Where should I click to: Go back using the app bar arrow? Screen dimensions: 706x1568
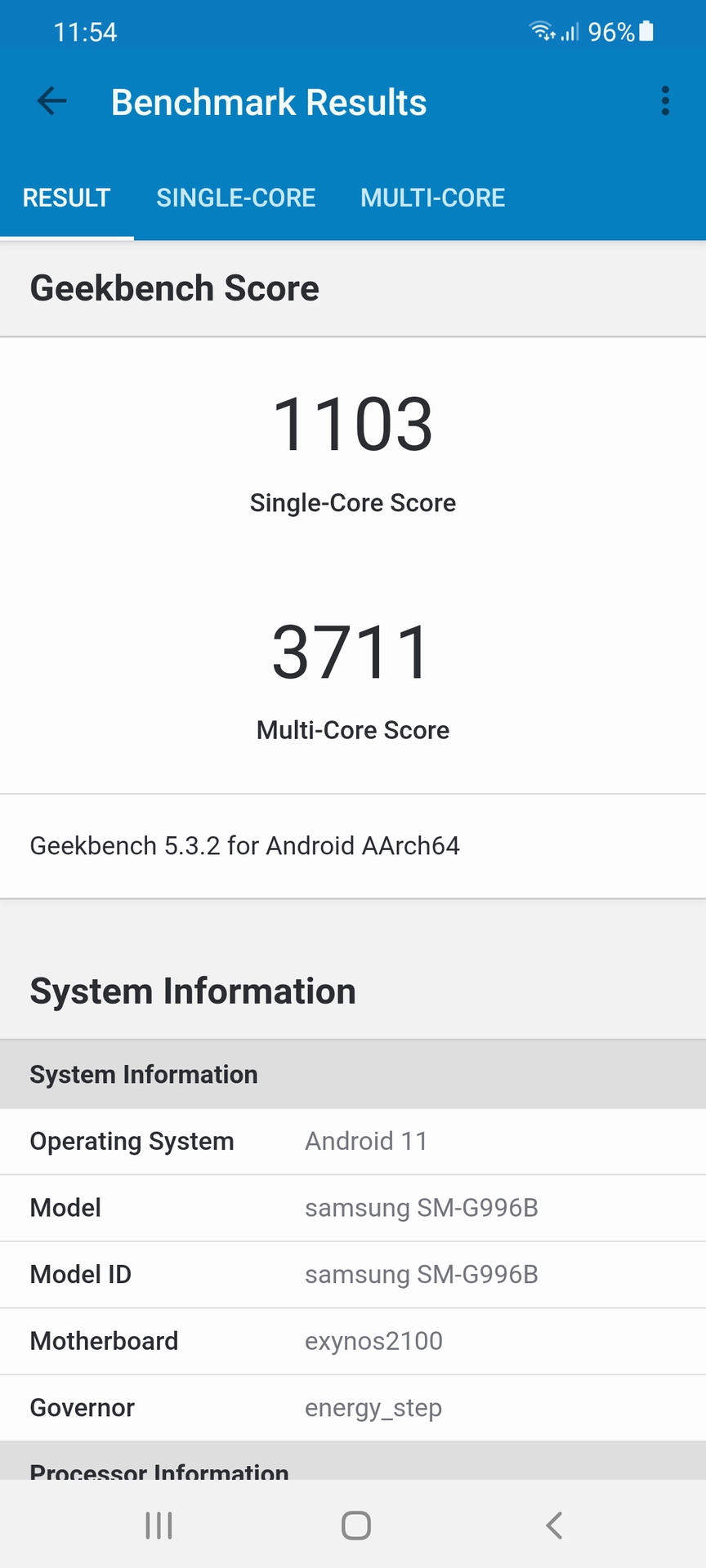pyautogui.click(x=51, y=101)
